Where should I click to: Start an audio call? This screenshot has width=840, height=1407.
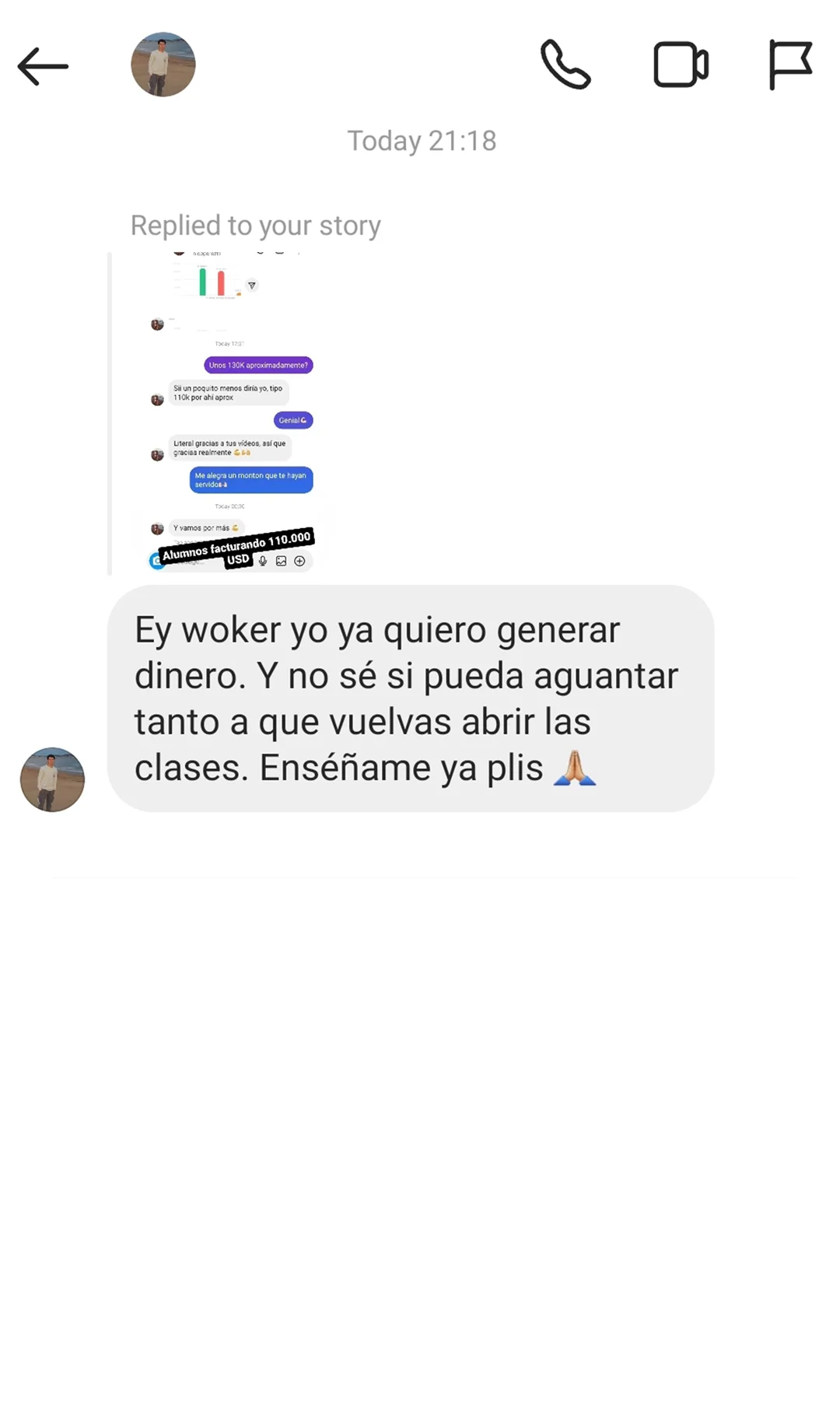[565, 65]
